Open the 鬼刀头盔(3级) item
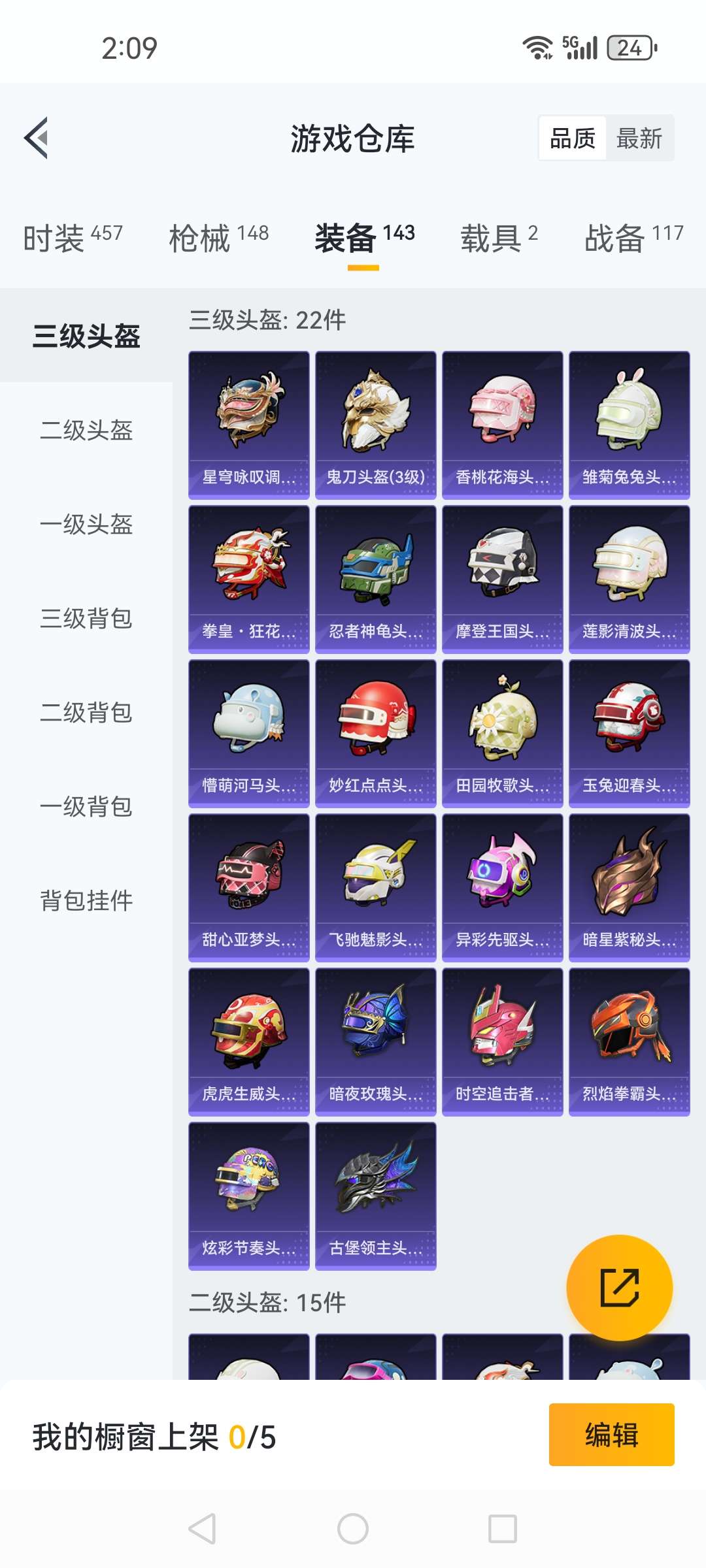 (x=376, y=425)
